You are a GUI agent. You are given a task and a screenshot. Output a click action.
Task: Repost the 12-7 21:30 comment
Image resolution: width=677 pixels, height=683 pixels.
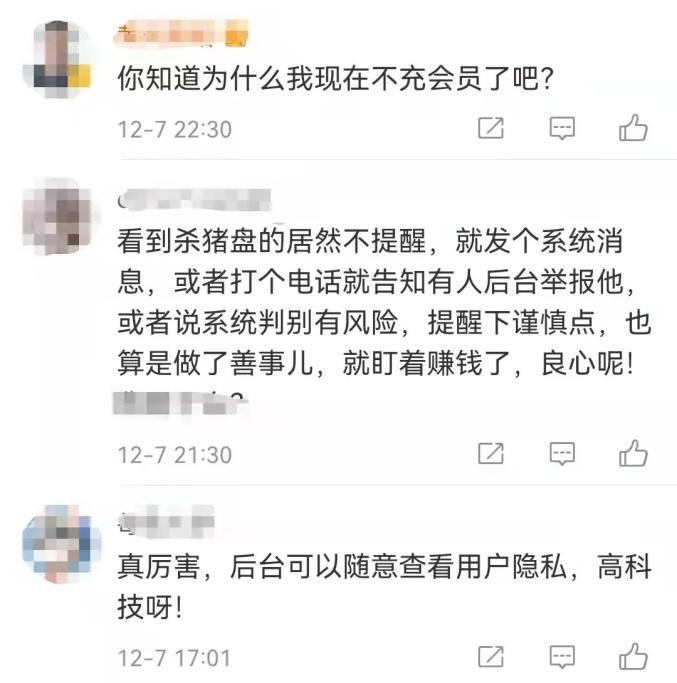click(491, 454)
